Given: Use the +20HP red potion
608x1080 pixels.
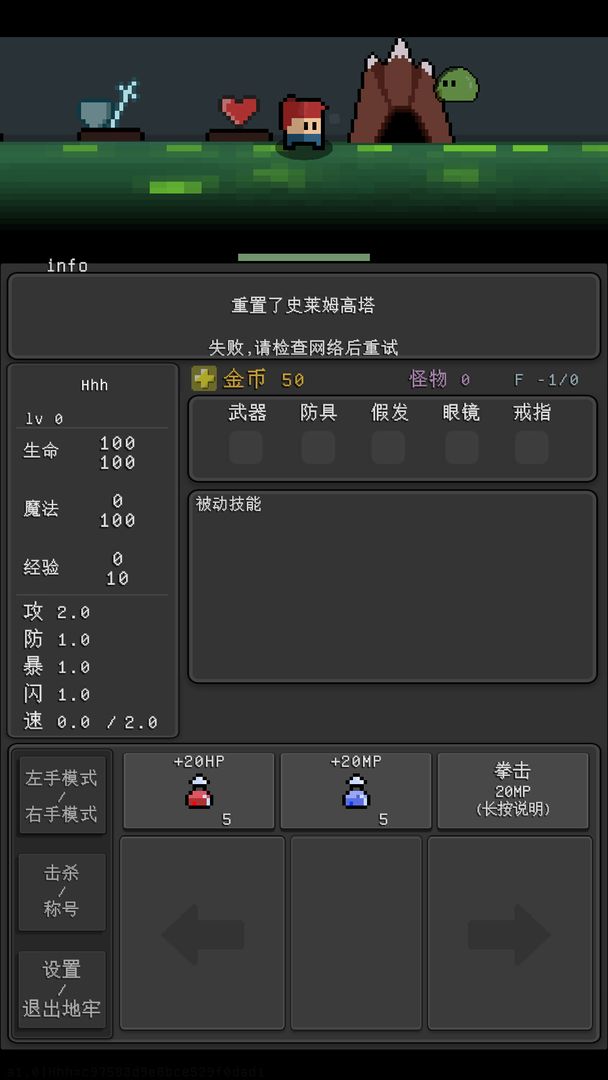Looking at the screenshot, I should click(199, 791).
